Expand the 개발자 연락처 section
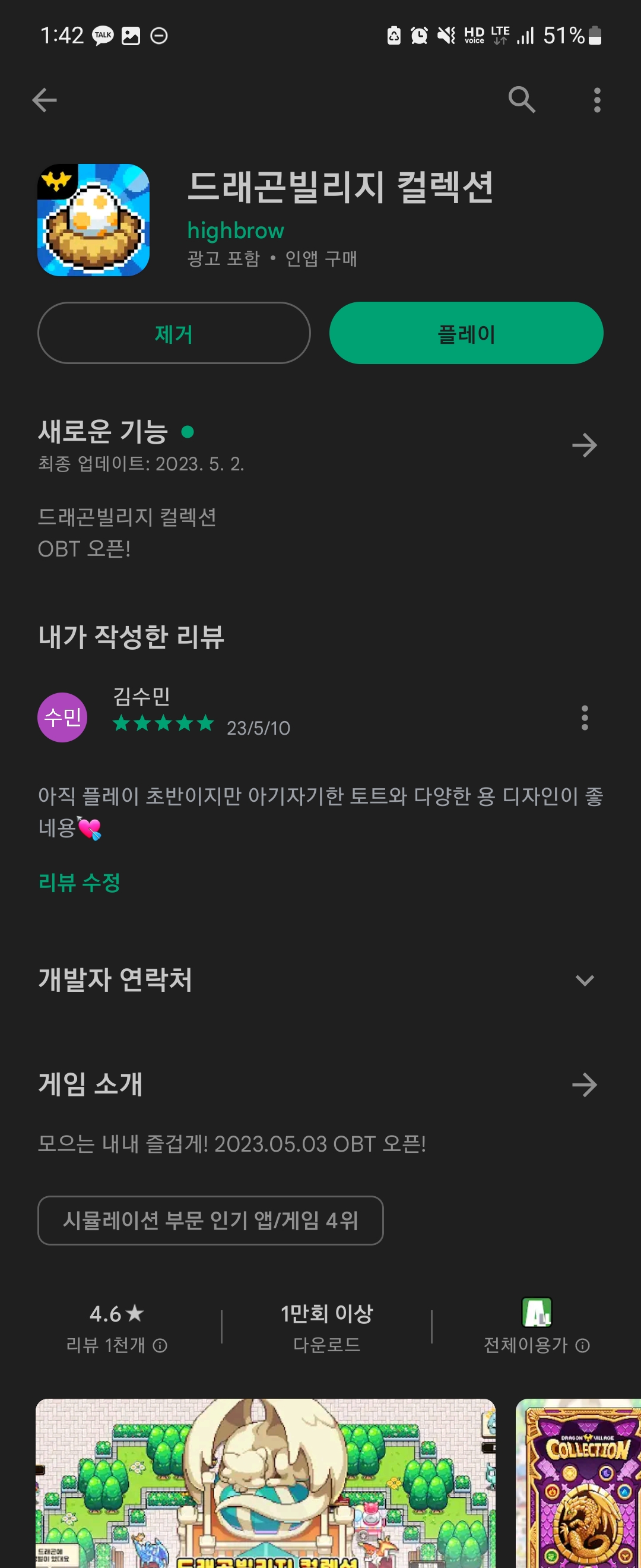Screen dimensions: 641x1568 click(x=585, y=980)
